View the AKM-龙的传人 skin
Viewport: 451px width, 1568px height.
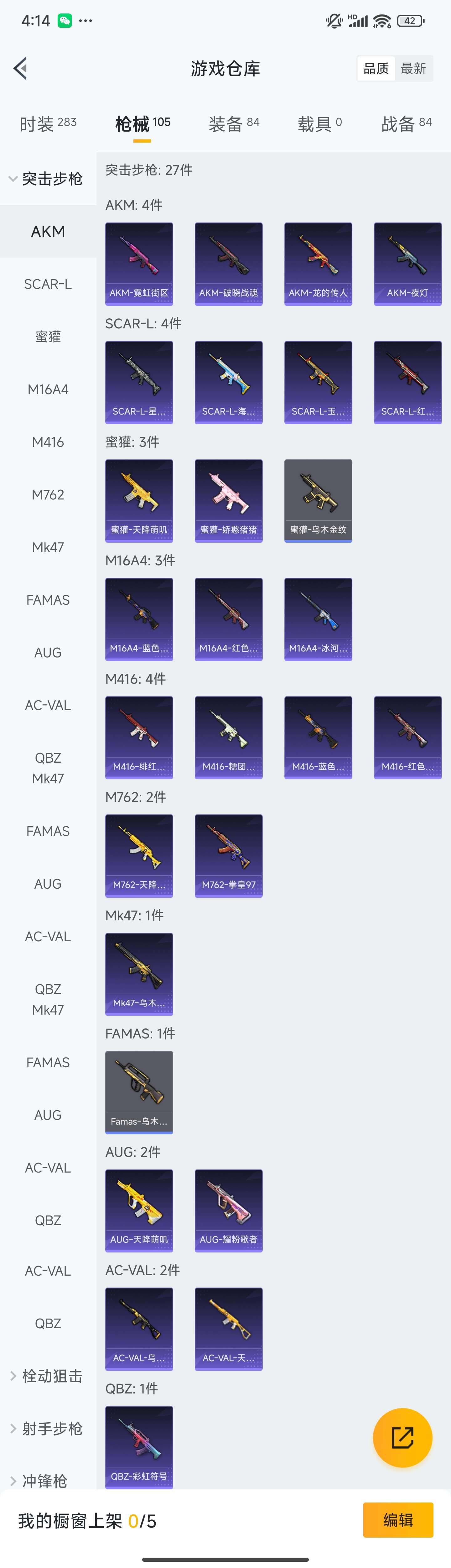pos(318,264)
